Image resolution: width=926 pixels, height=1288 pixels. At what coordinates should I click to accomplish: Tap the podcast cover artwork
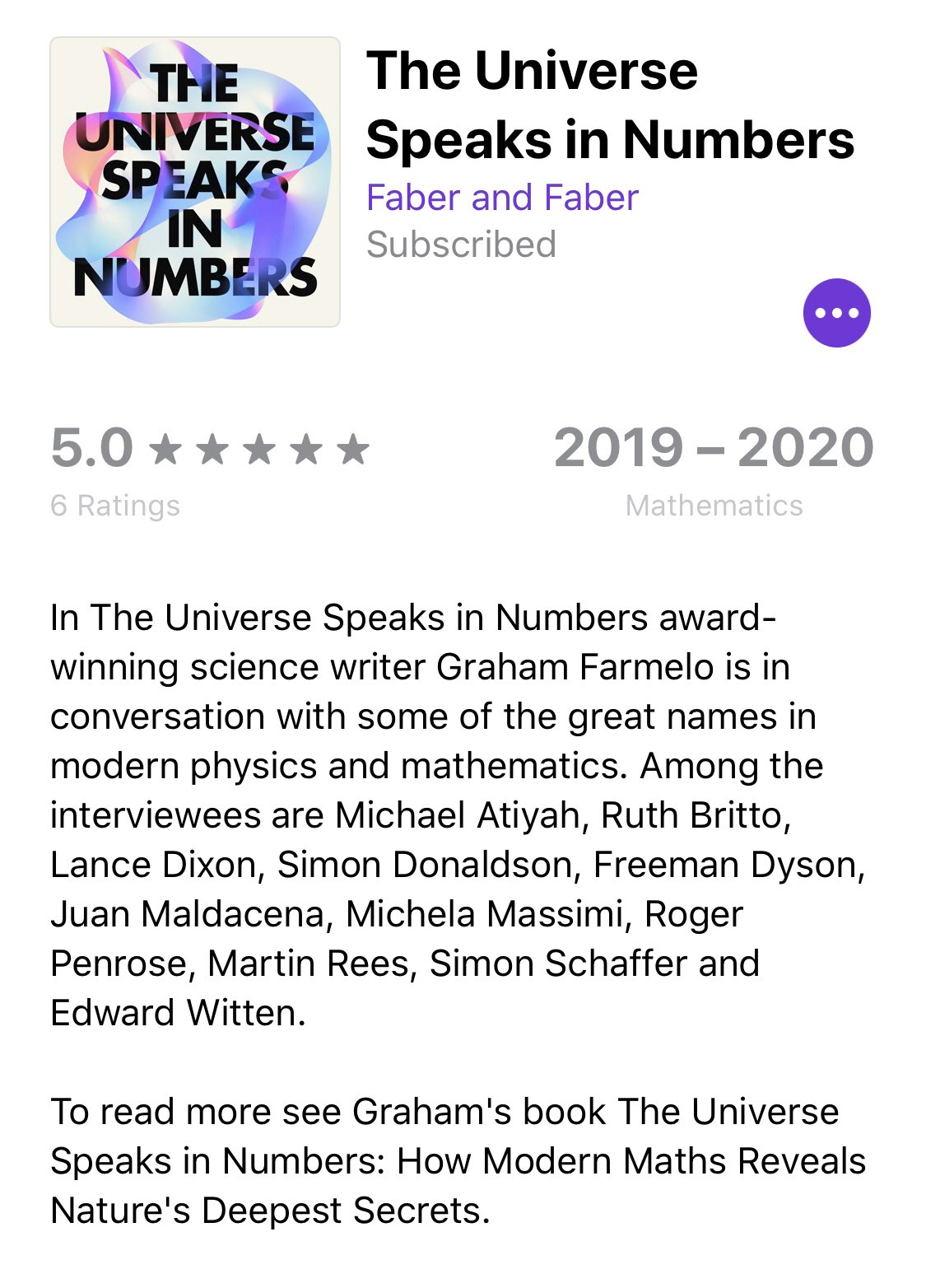(195, 182)
